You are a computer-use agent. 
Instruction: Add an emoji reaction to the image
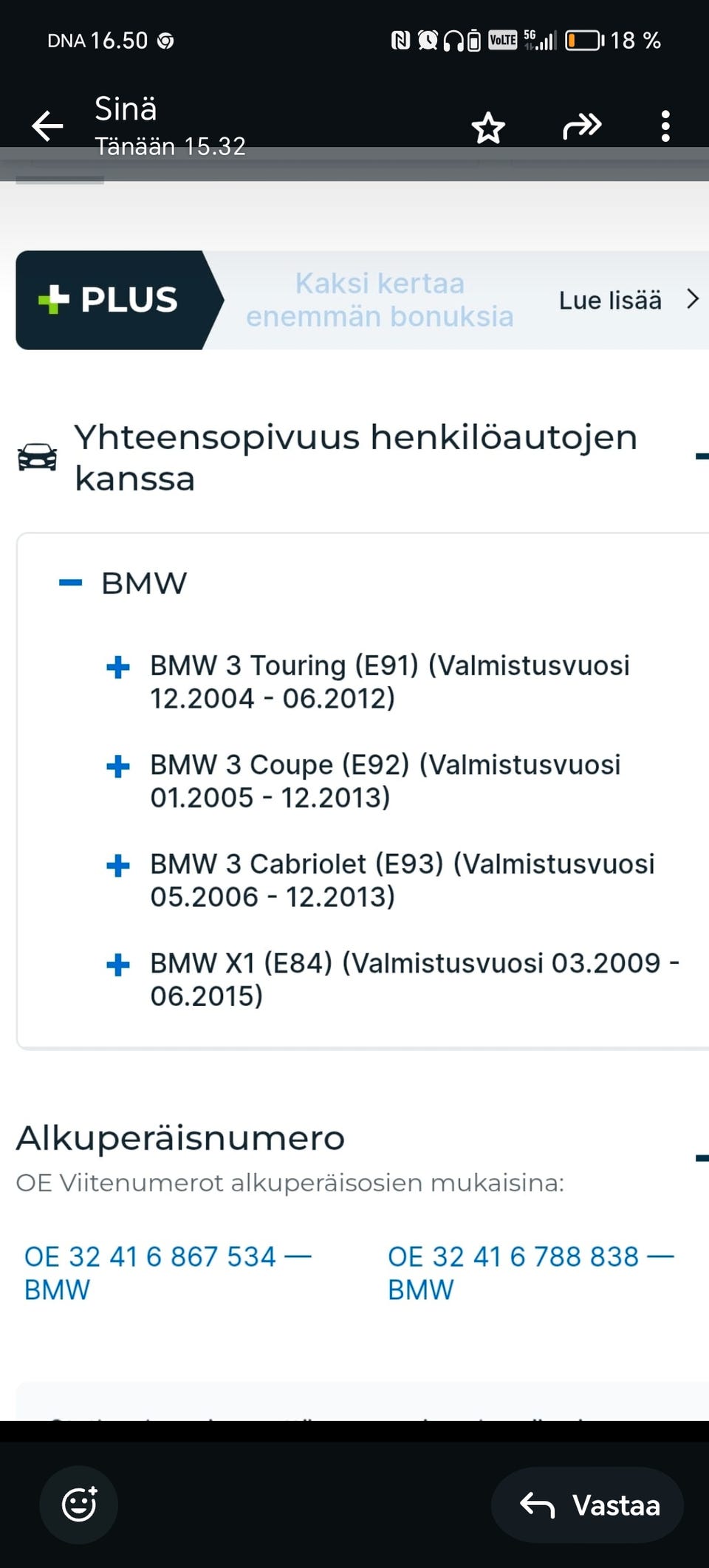coord(79,1504)
